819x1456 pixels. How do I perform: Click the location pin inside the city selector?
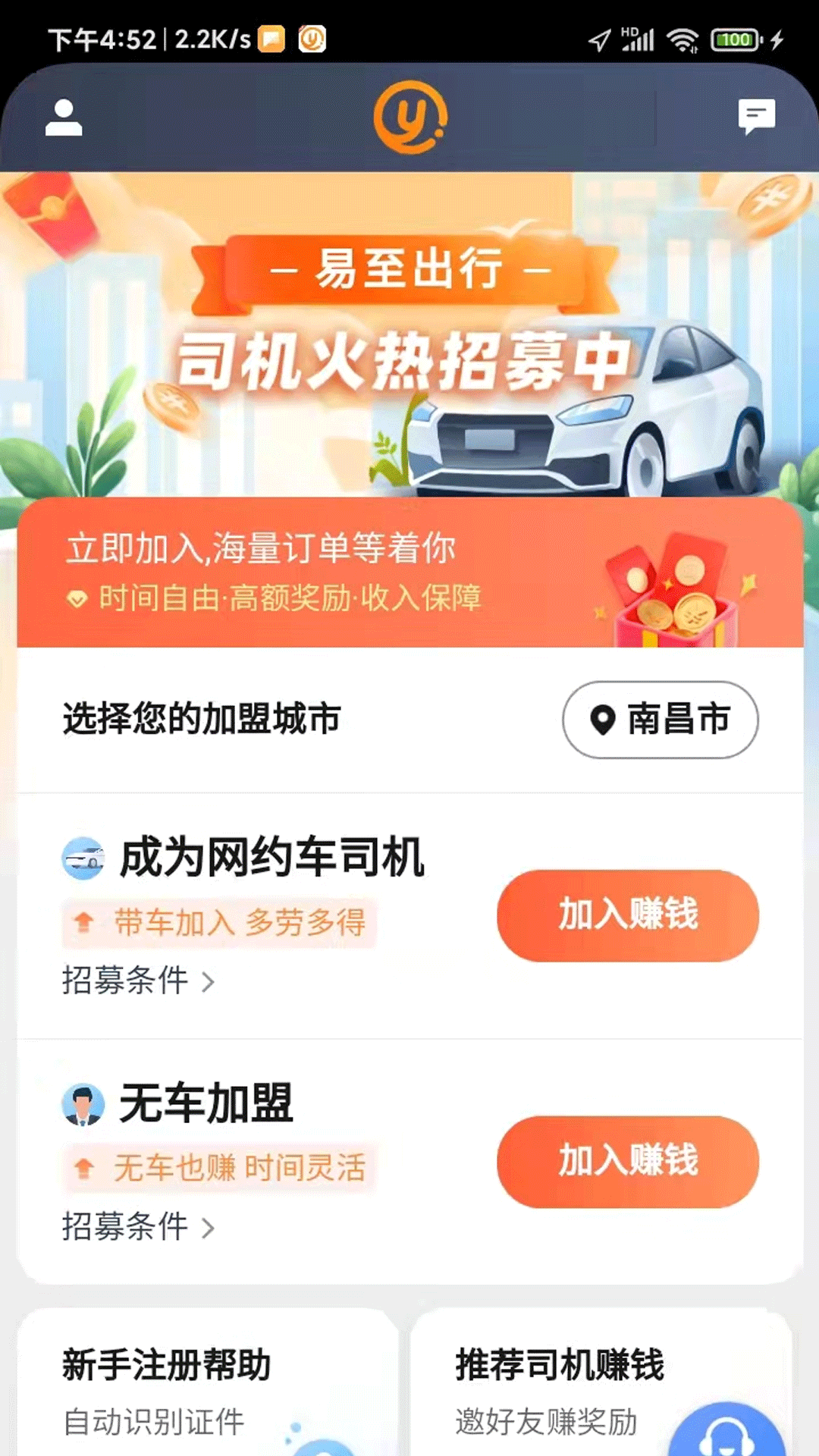pyautogui.click(x=602, y=720)
